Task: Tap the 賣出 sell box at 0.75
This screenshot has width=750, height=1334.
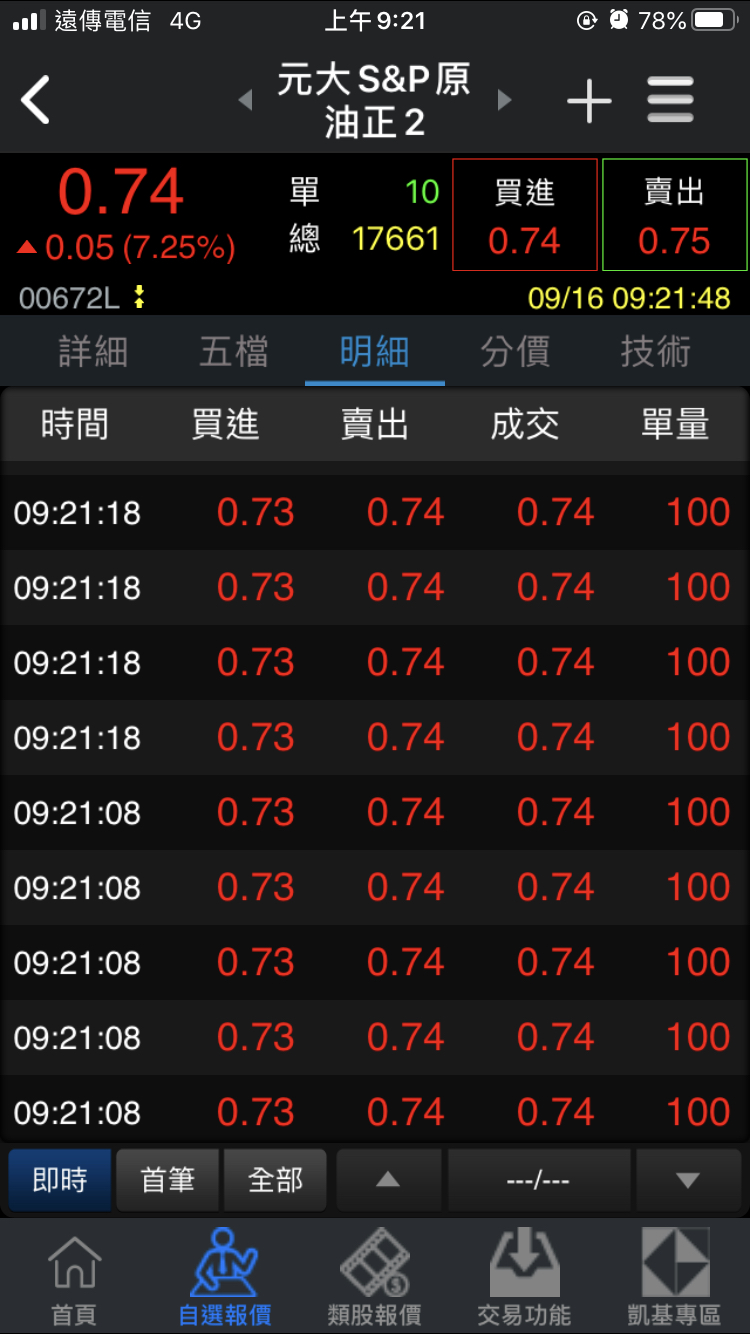Action: tap(675, 215)
